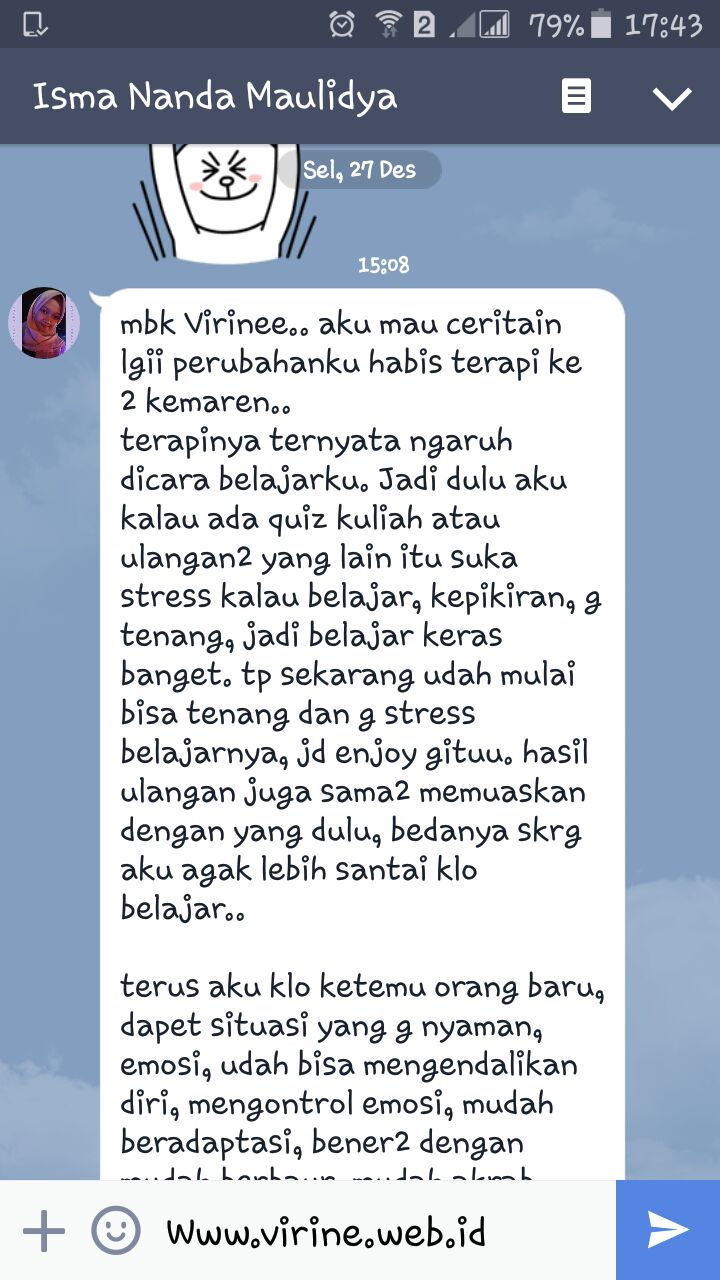
Task: Expand the chat options chevron
Action: point(672,98)
